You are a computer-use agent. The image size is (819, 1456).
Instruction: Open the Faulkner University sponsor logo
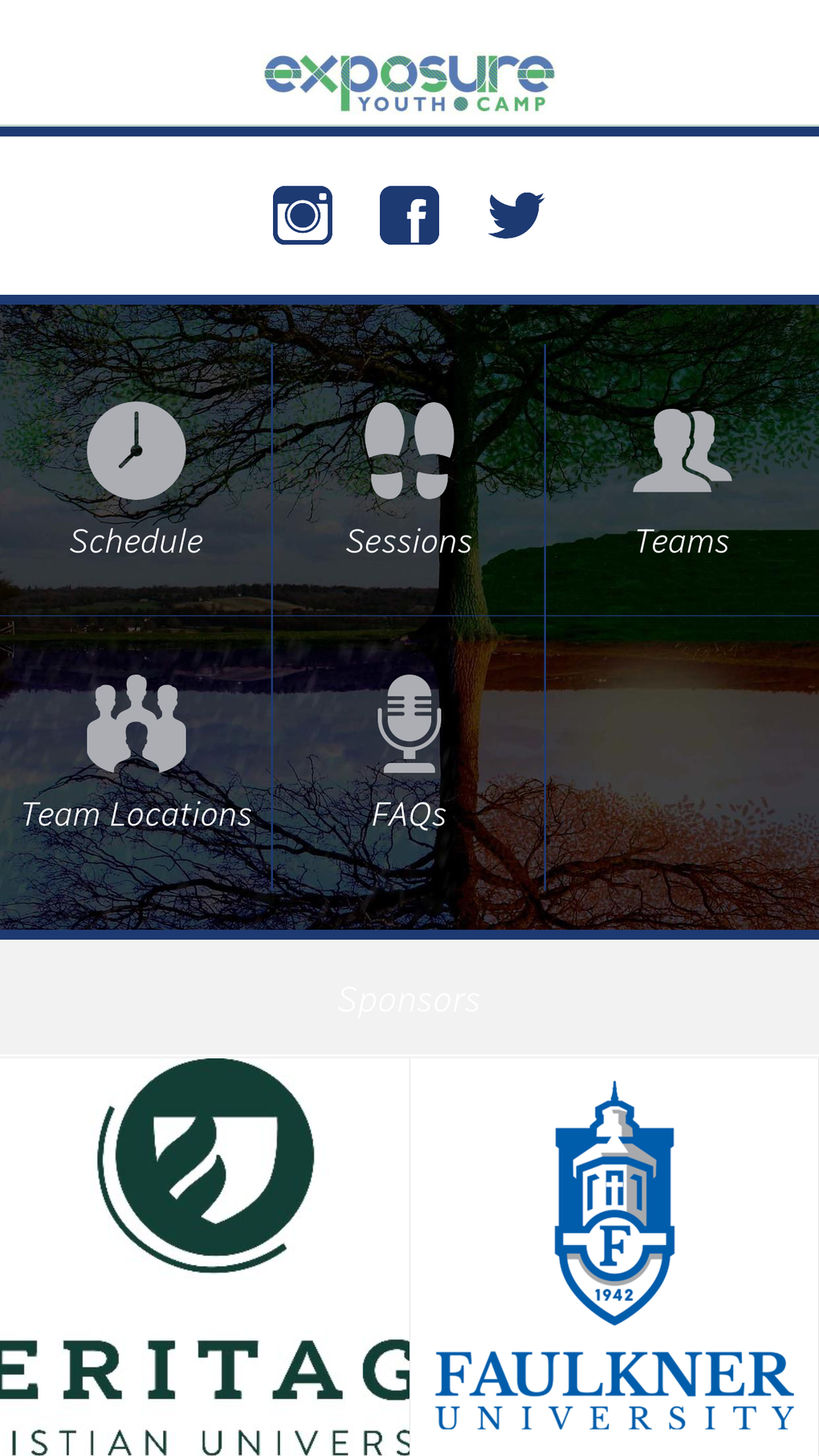pos(614,1253)
